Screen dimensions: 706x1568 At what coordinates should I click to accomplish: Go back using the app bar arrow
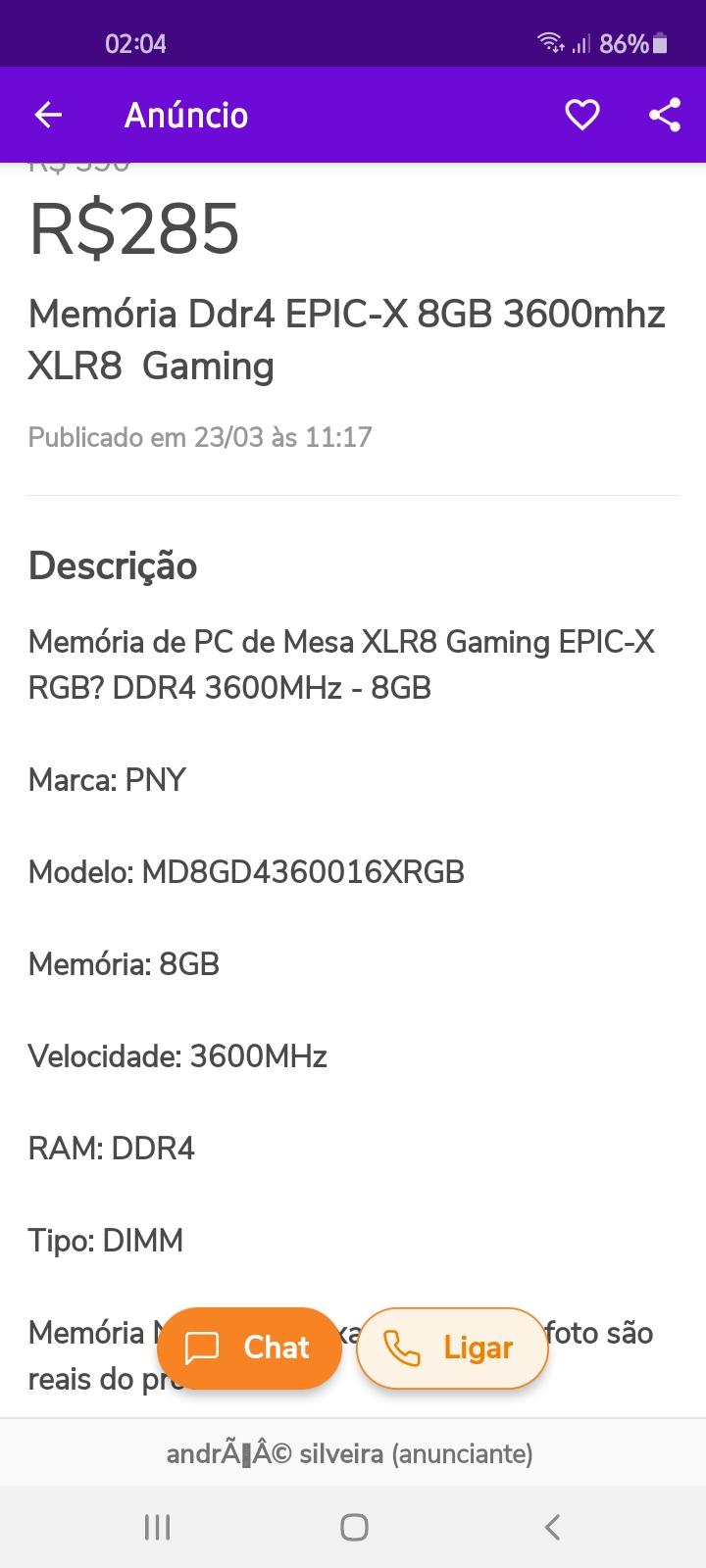click(x=48, y=115)
